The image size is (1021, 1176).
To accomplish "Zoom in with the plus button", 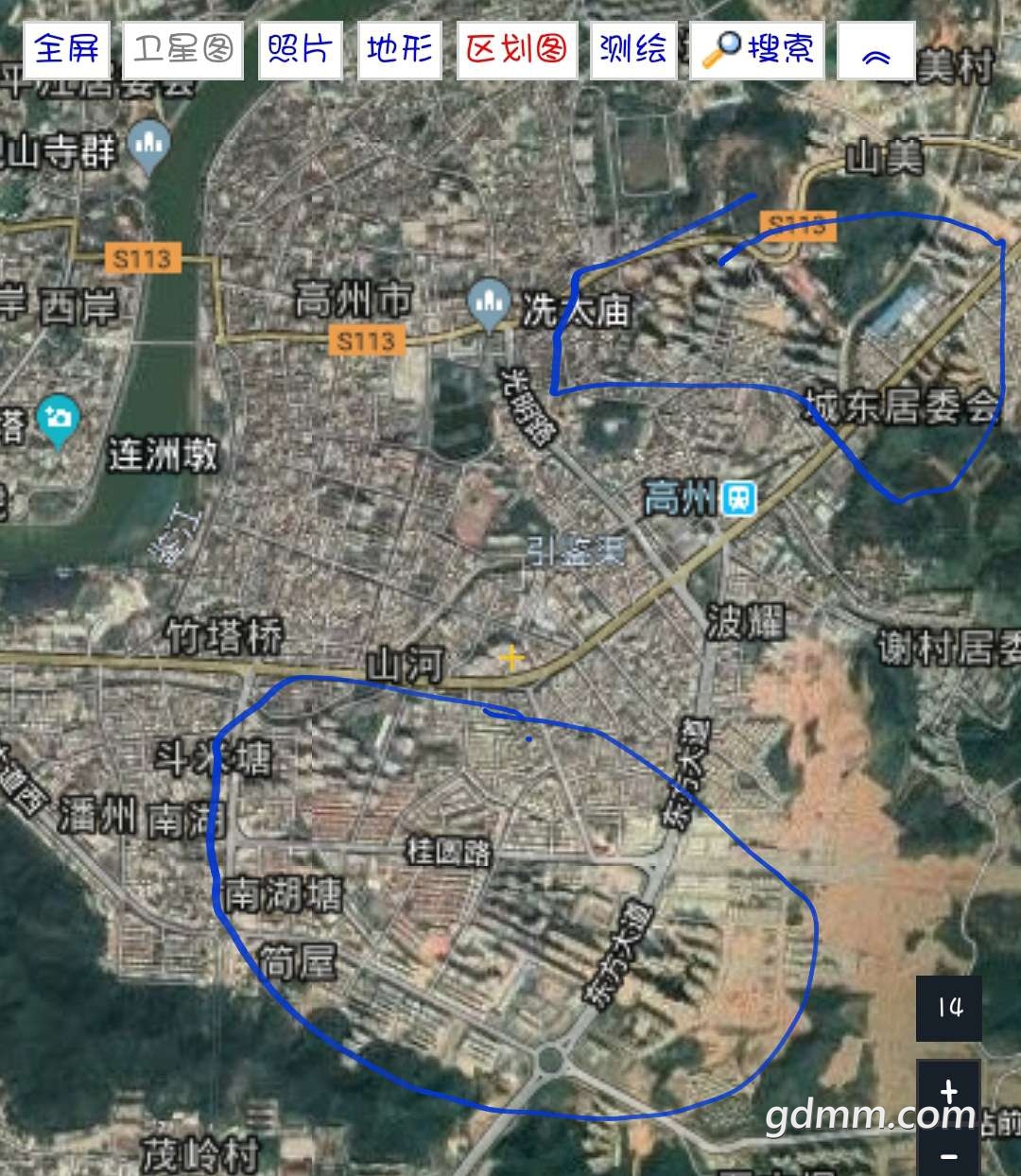I will [x=949, y=1093].
